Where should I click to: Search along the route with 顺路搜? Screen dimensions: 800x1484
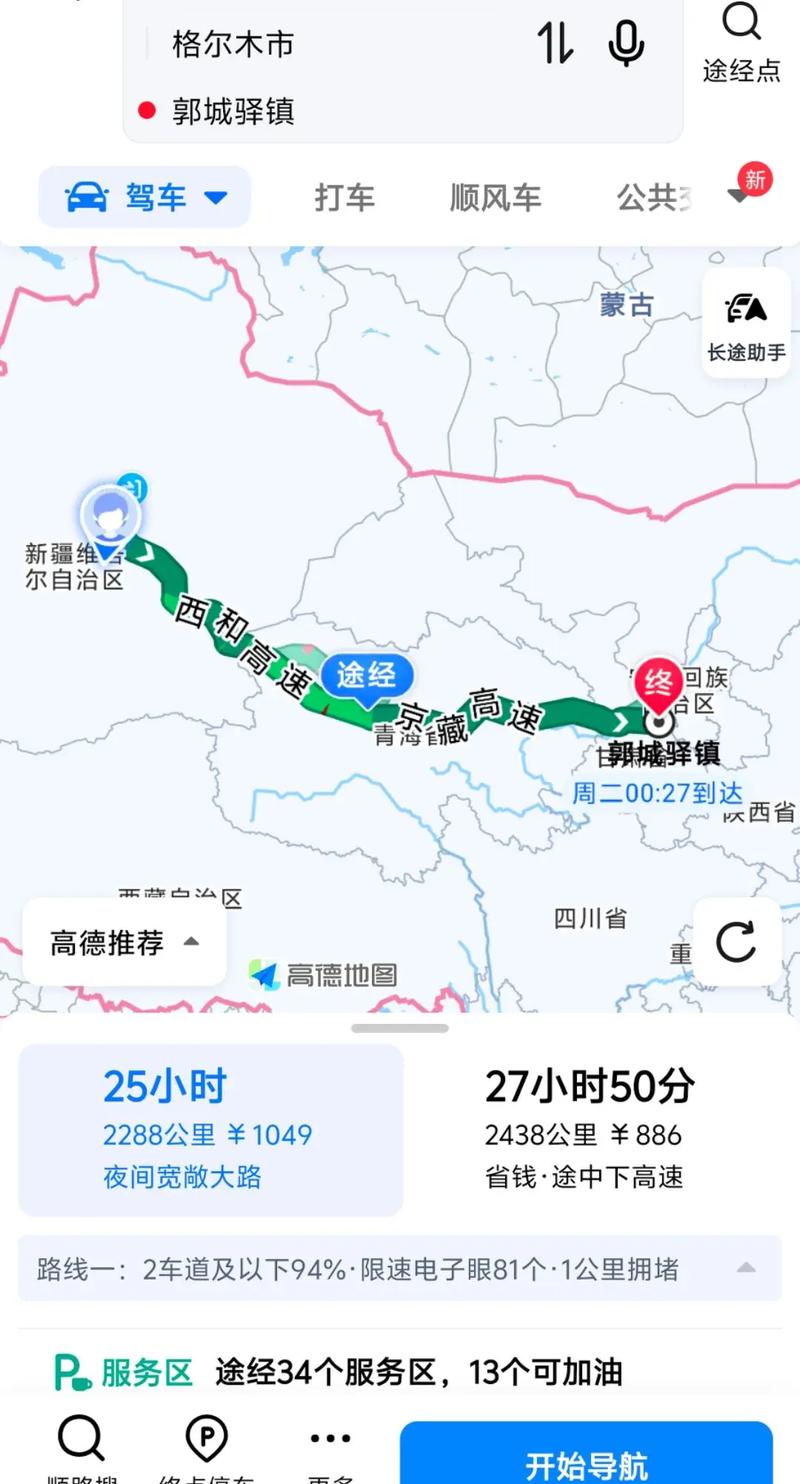[x=82, y=1450]
